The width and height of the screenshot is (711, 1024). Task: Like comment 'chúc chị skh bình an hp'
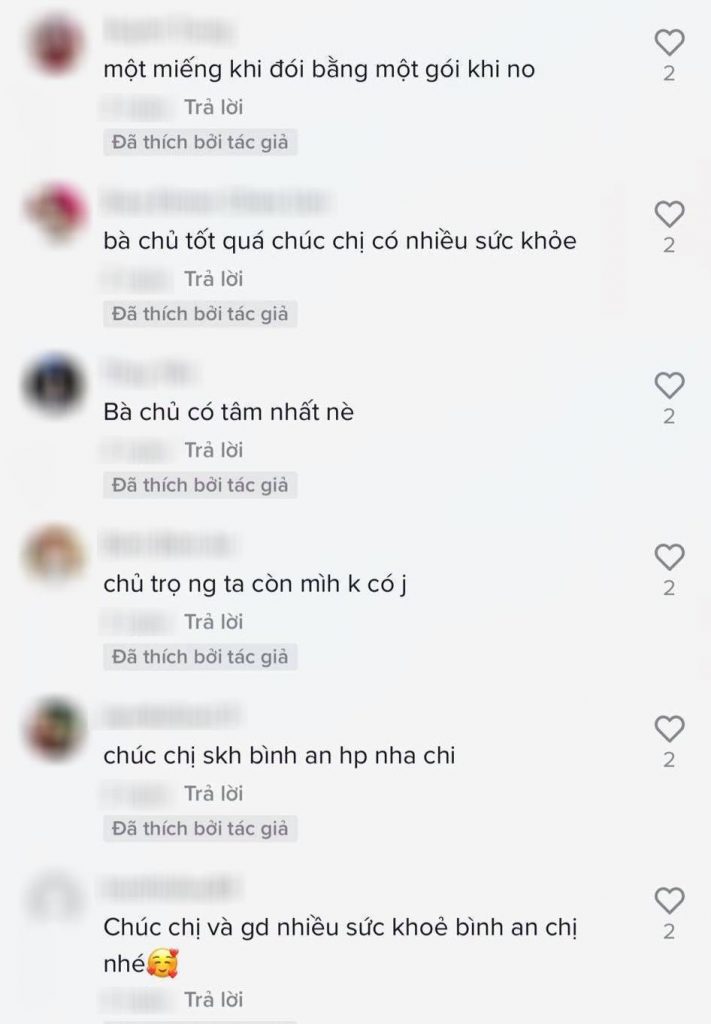(x=669, y=729)
